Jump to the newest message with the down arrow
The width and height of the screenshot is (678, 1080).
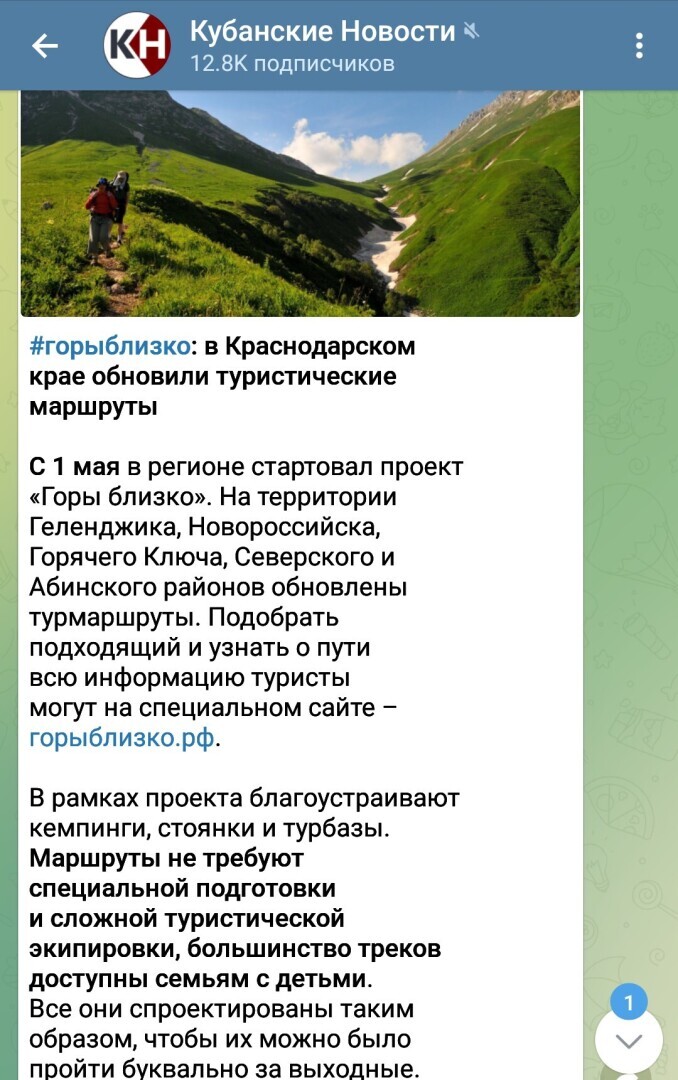pyautogui.click(x=628, y=1041)
